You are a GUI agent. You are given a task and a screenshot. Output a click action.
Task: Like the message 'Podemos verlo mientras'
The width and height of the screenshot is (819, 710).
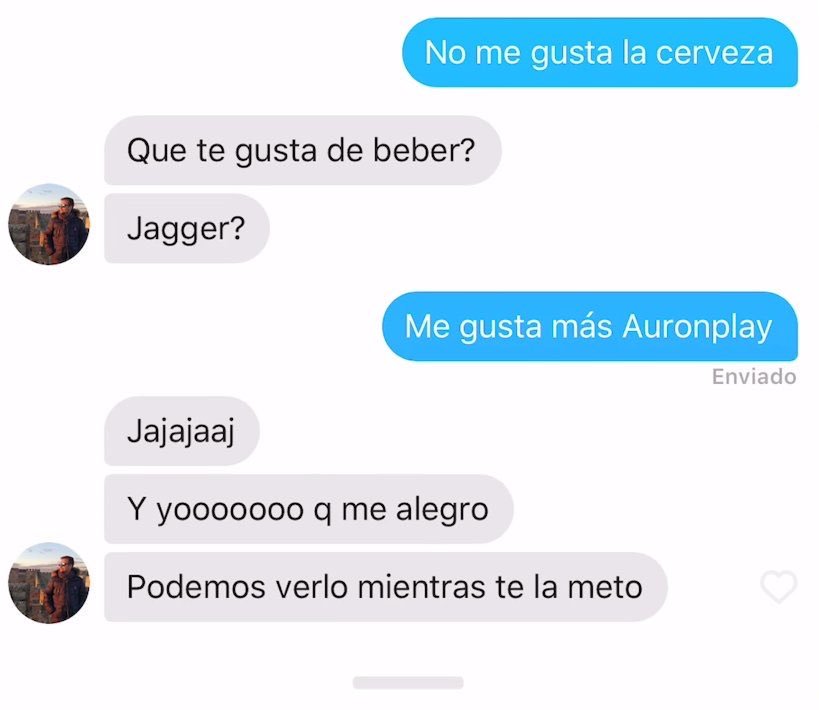pyautogui.click(x=779, y=587)
